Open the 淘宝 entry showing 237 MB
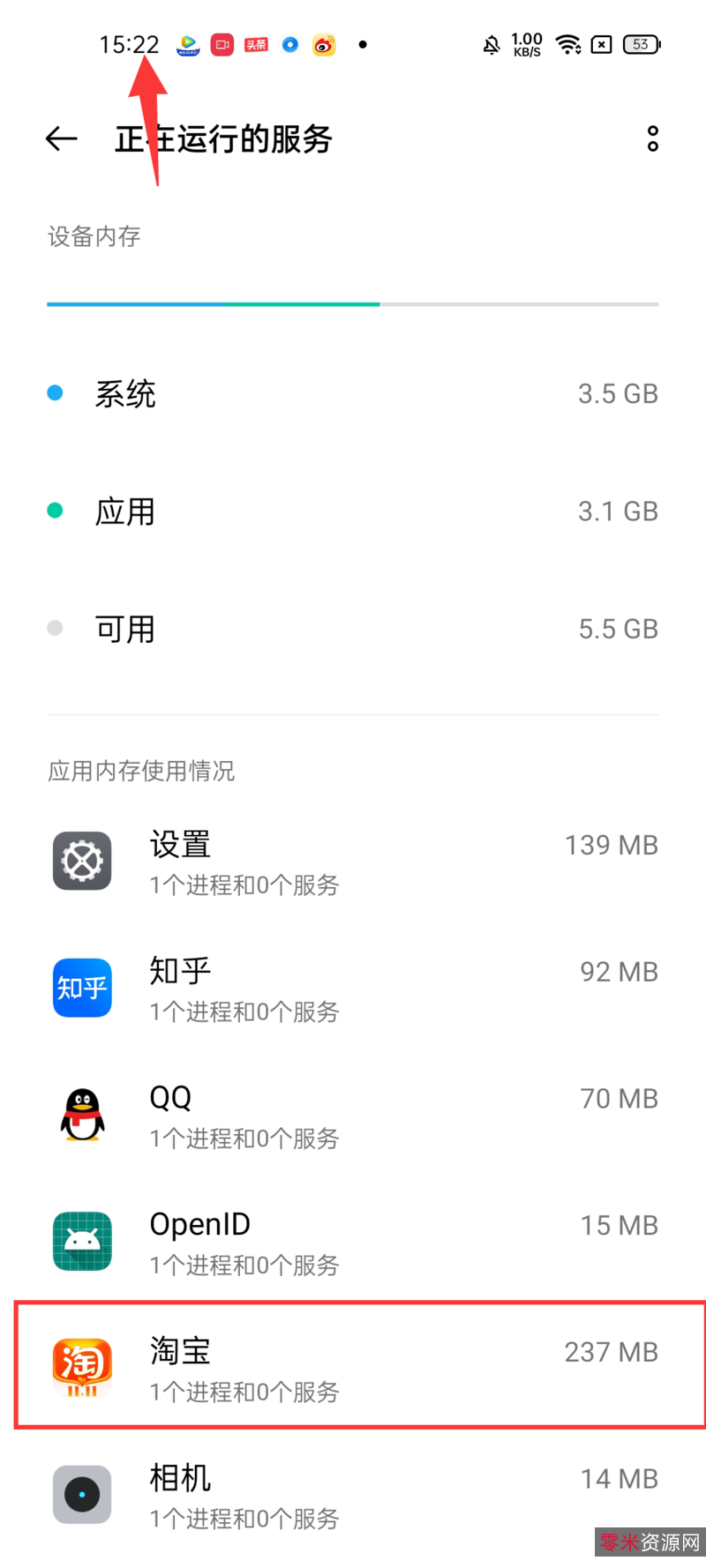 tap(353, 1365)
